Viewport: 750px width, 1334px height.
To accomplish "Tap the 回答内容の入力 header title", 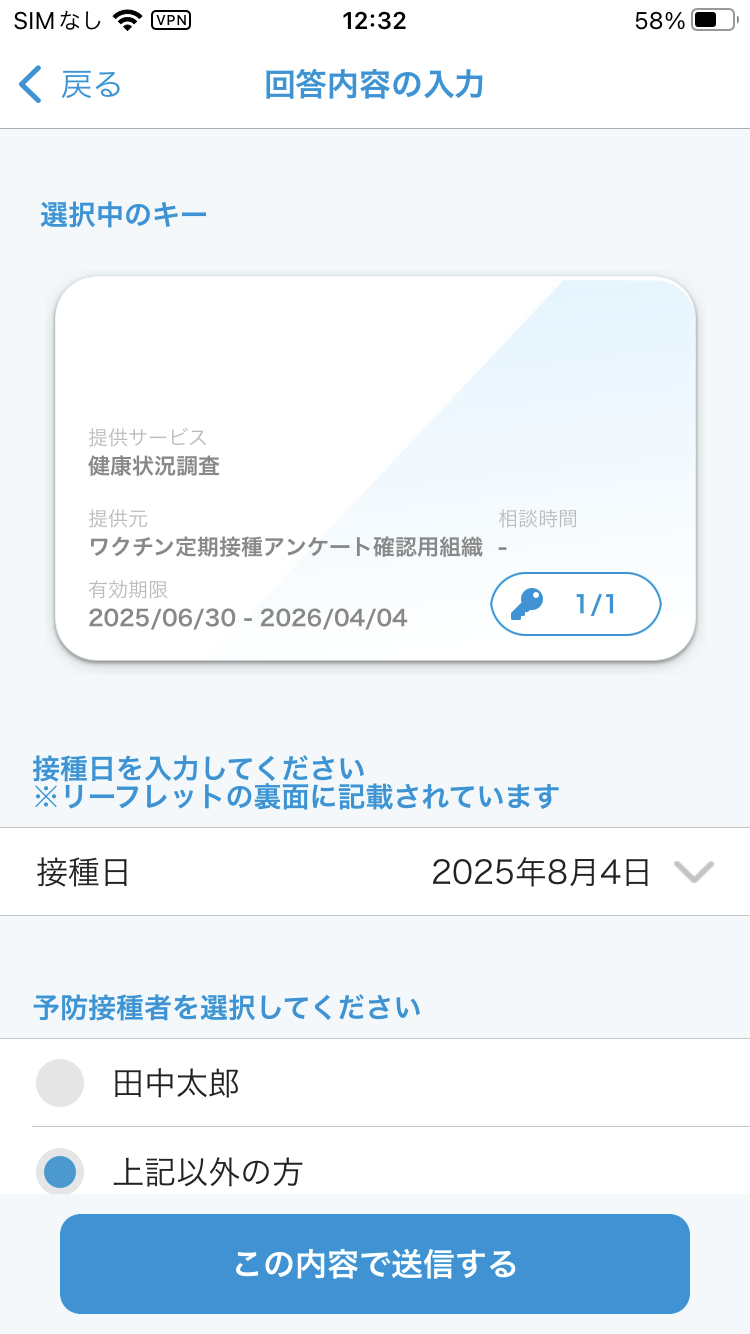I will point(375,85).
